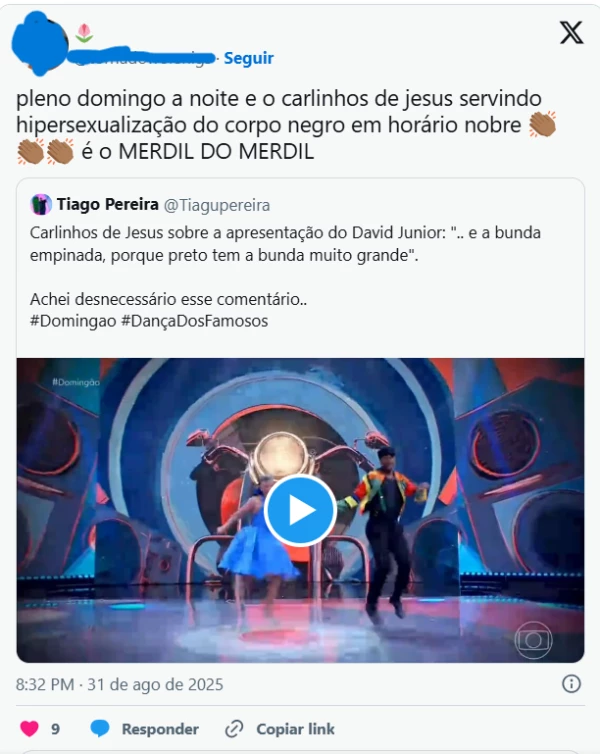This screenshot has height=754, width=600.
Task: Open the post timestamp 8:32 PM
Action: 119,685
